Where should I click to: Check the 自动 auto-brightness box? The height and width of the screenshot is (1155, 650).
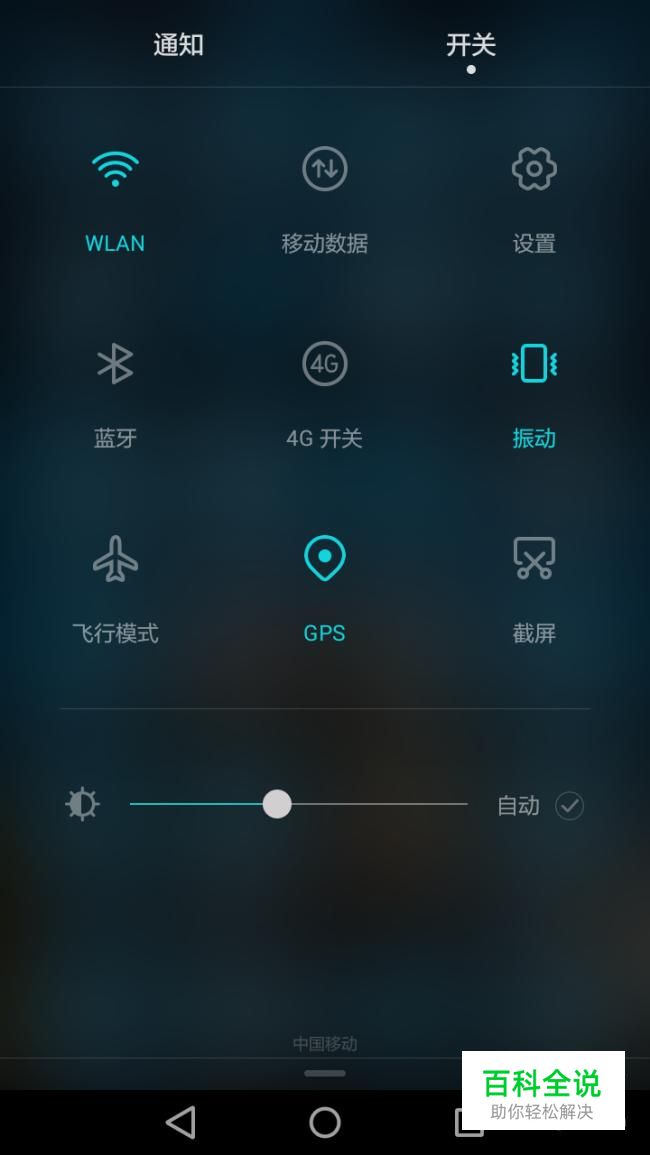[569, 805]
